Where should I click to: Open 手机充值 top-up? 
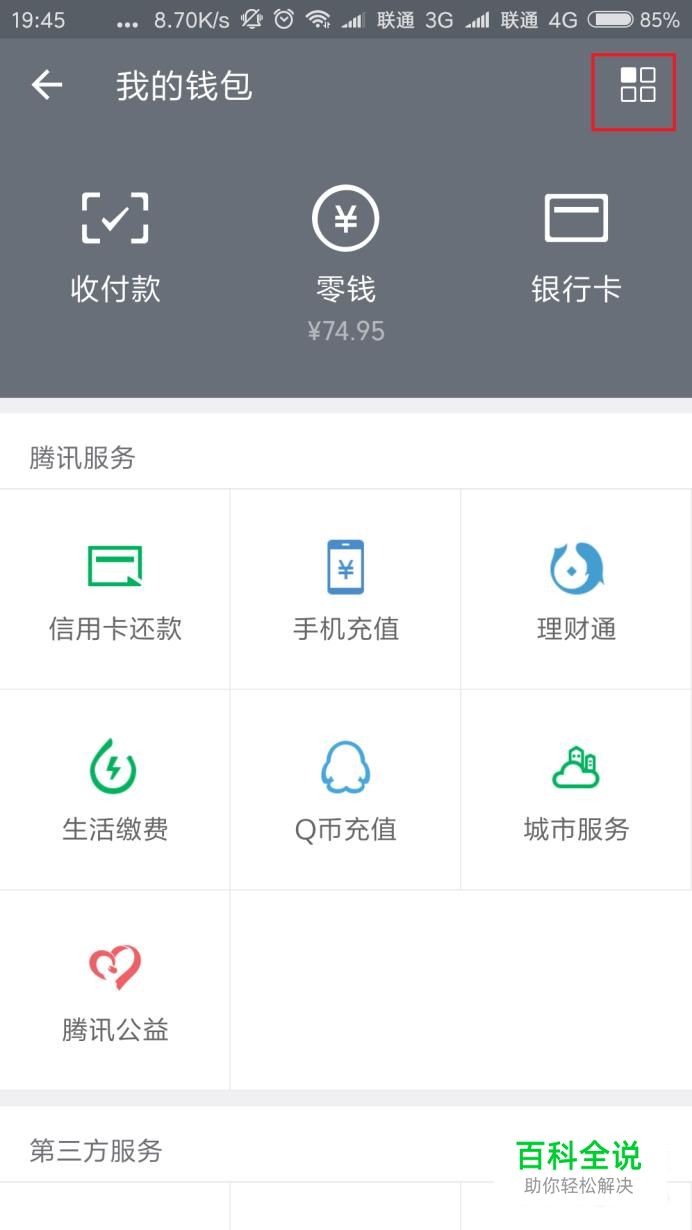pyautogui.click(x=345, y=590)
